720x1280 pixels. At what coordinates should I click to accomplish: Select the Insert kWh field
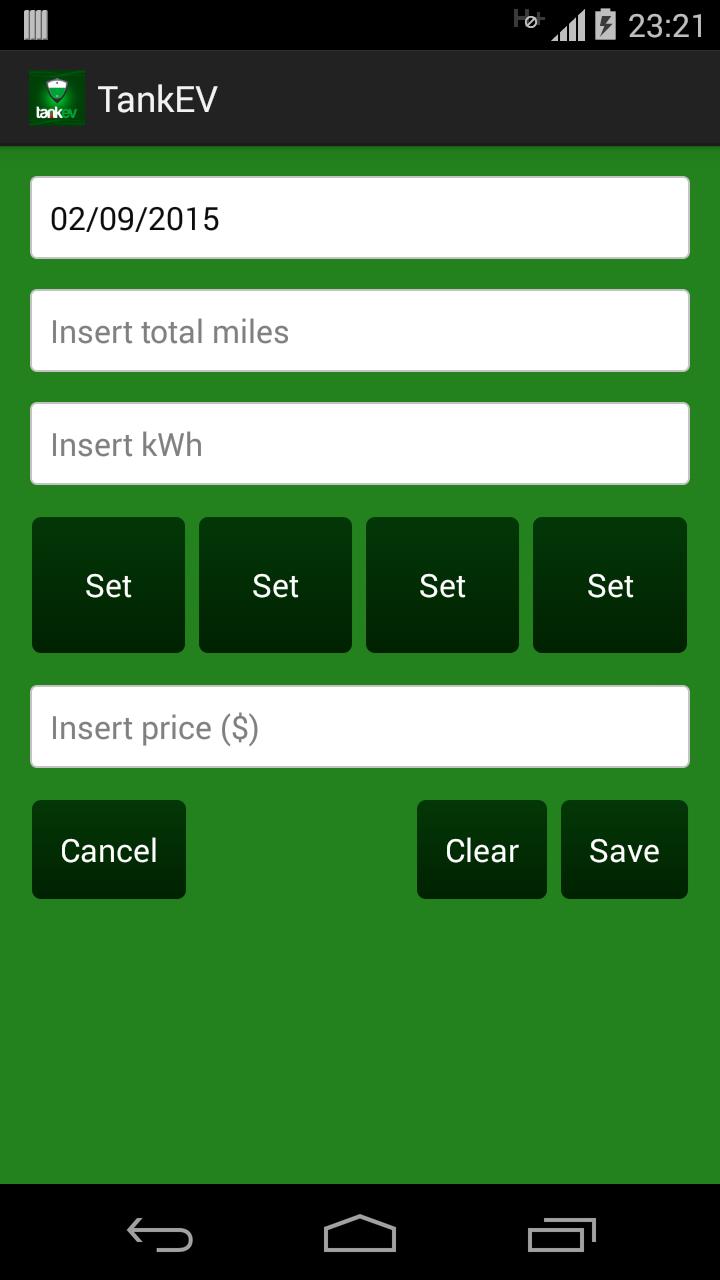click(x=360, y=444)
